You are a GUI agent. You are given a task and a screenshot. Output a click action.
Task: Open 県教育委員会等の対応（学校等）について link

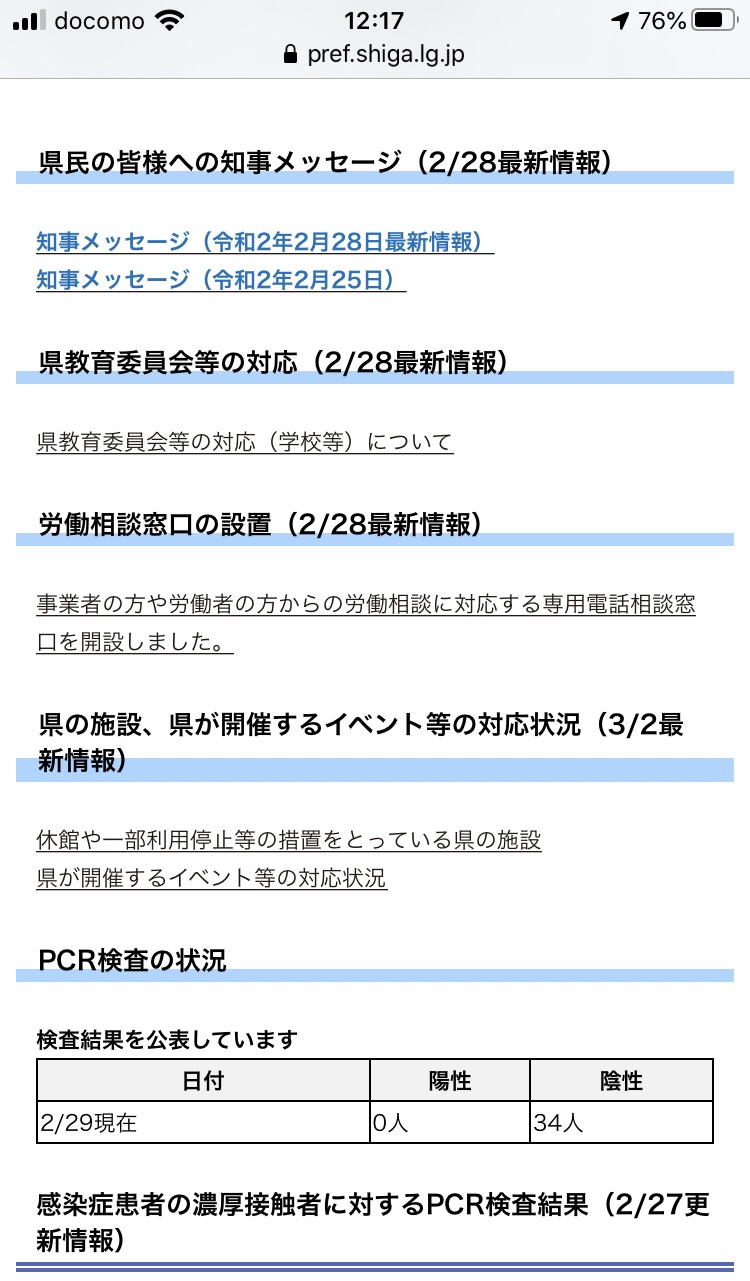tap(244, 441)
